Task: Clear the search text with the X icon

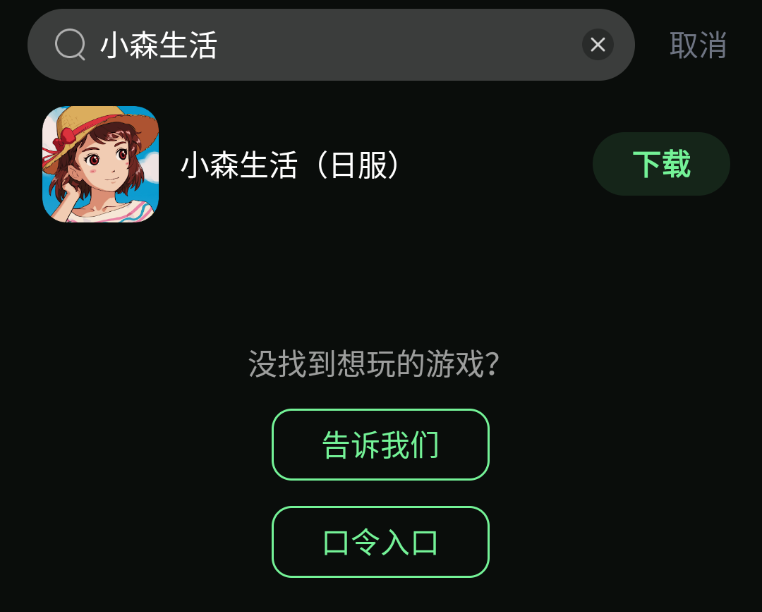Action: coord(597,45)
